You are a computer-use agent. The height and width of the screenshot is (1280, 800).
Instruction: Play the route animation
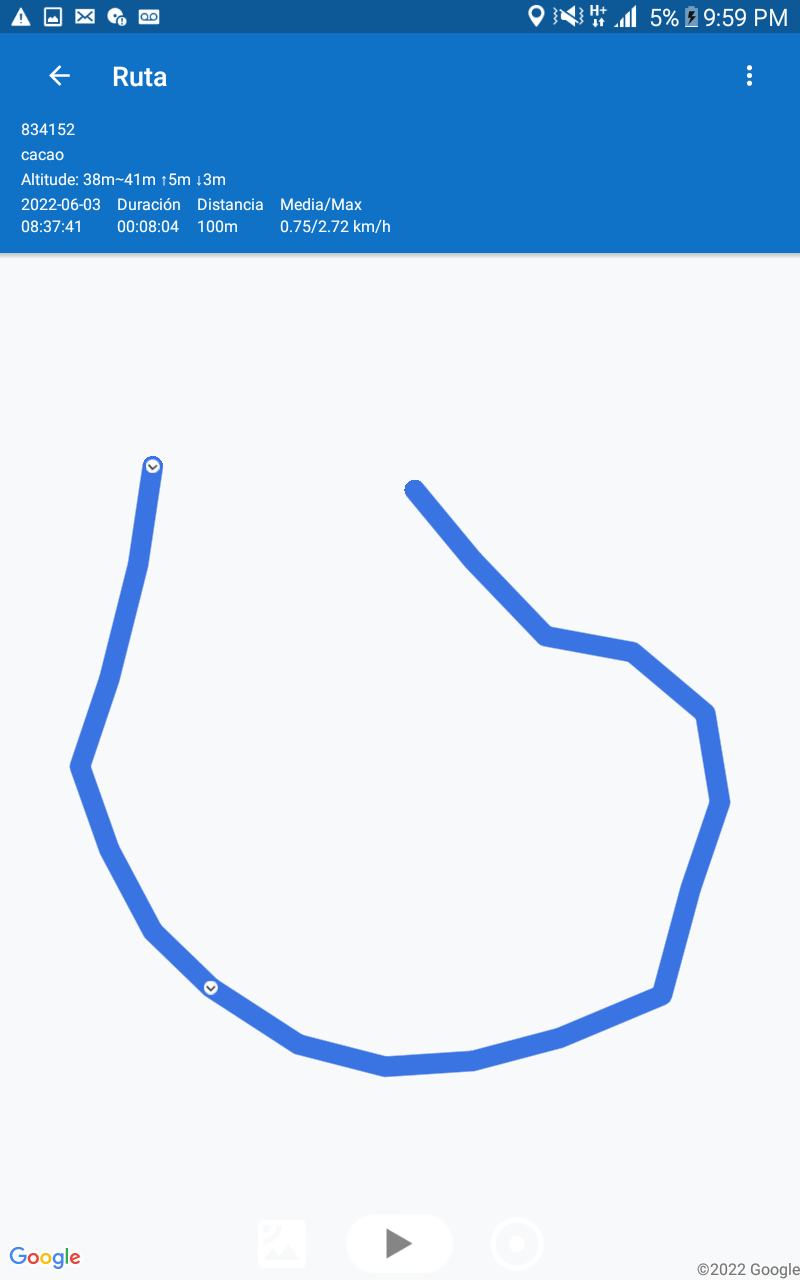pyautogui.click(x=399, y=1243)
